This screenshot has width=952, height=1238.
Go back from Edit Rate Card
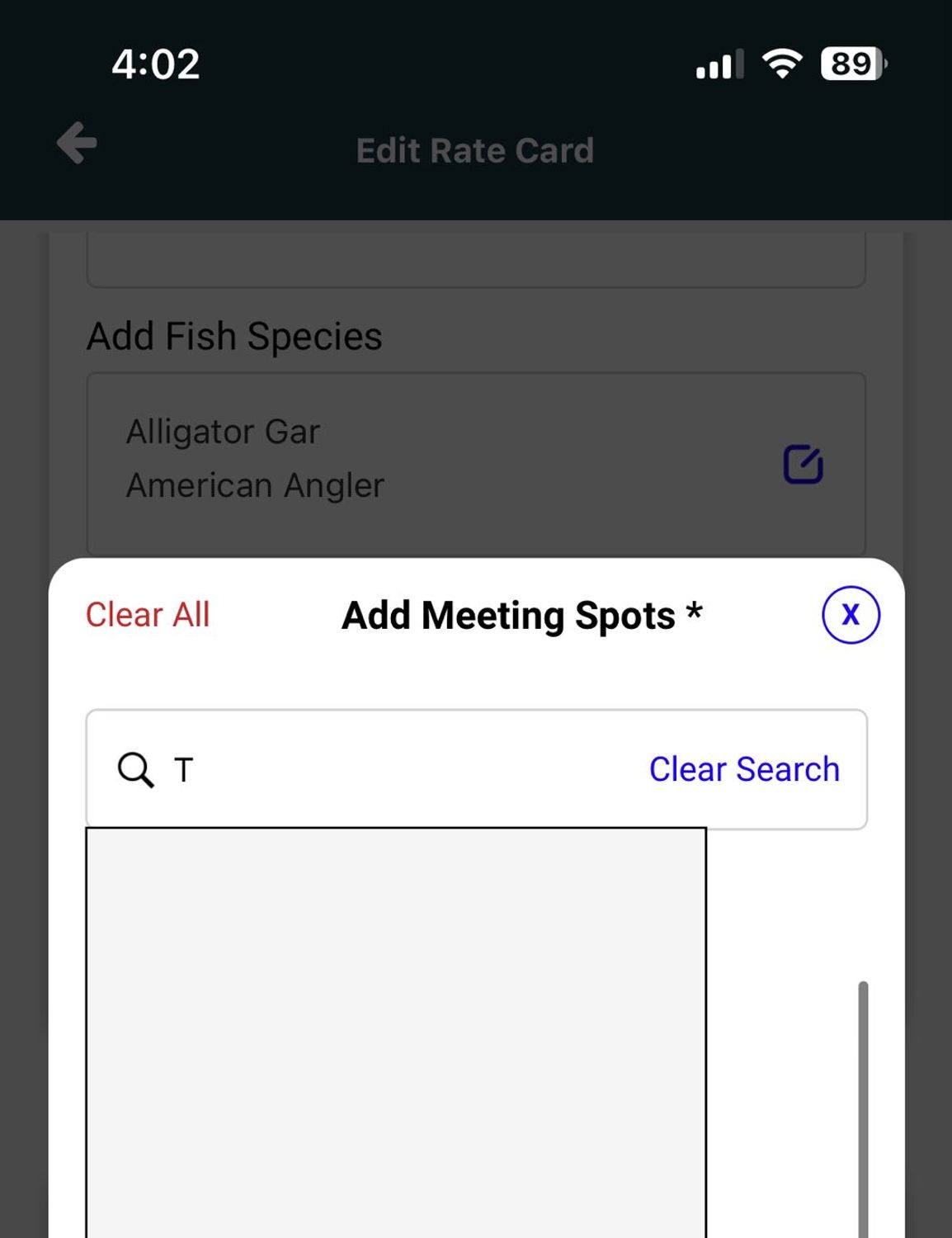tap(78, 144)
